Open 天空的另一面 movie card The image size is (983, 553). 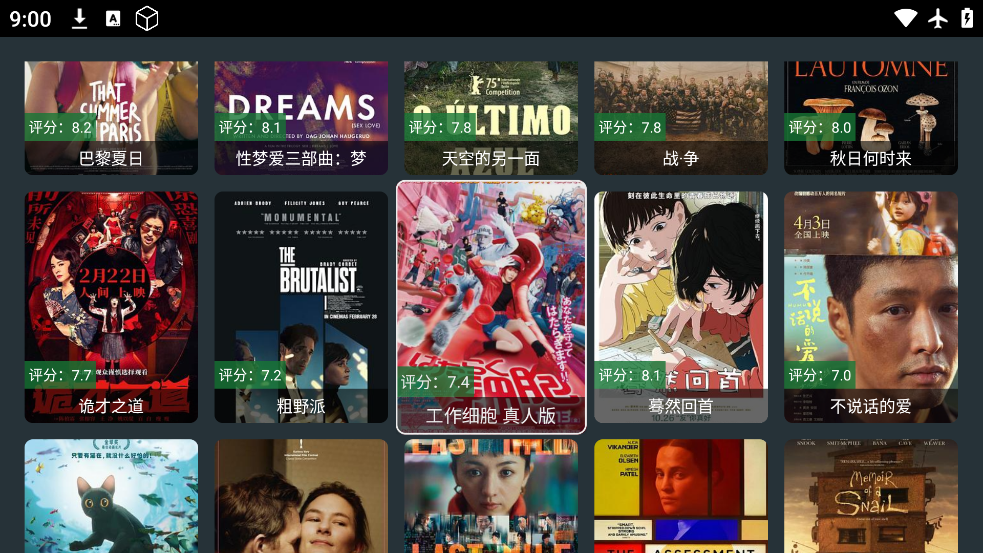point(491,117)
